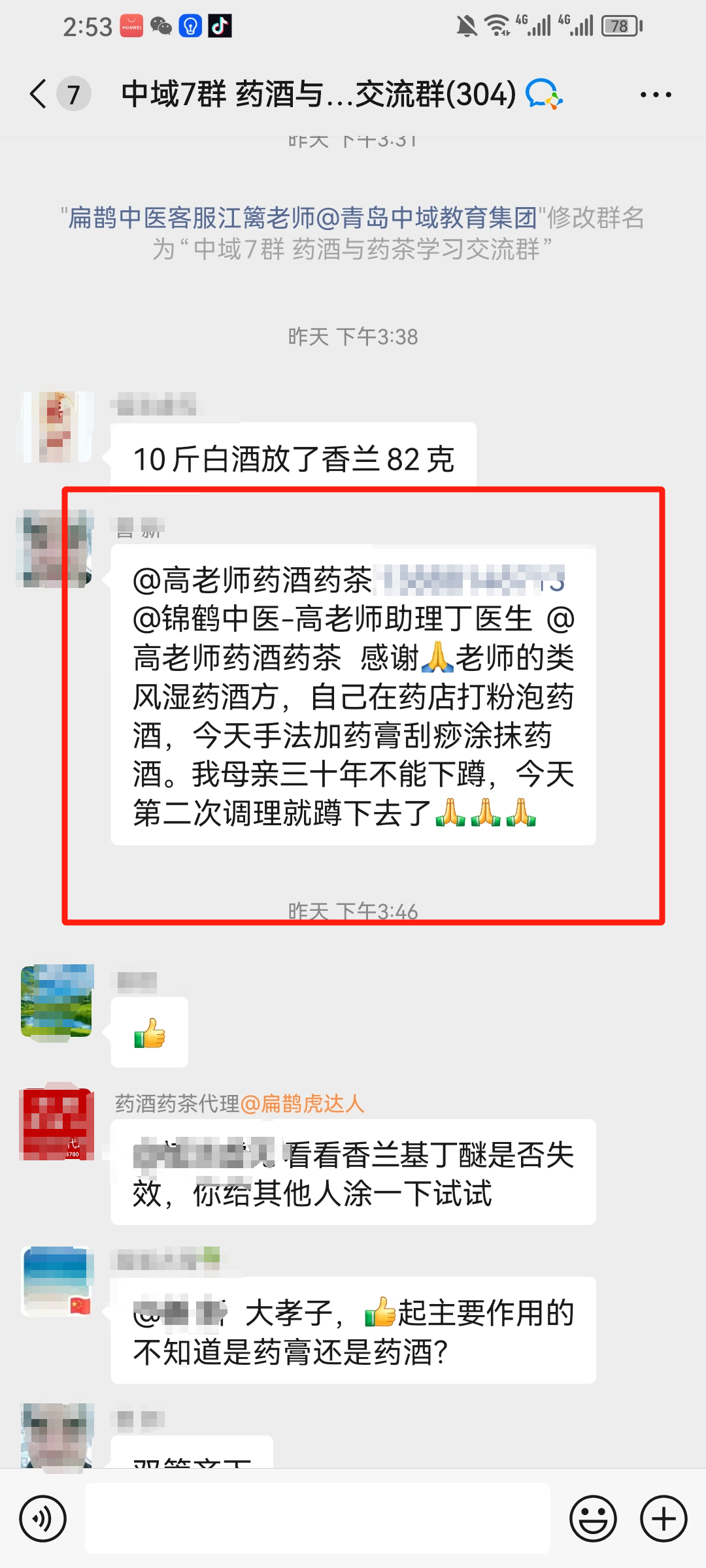Open the group chat overflow menu
706x1568 pixels.
[655, 95]
